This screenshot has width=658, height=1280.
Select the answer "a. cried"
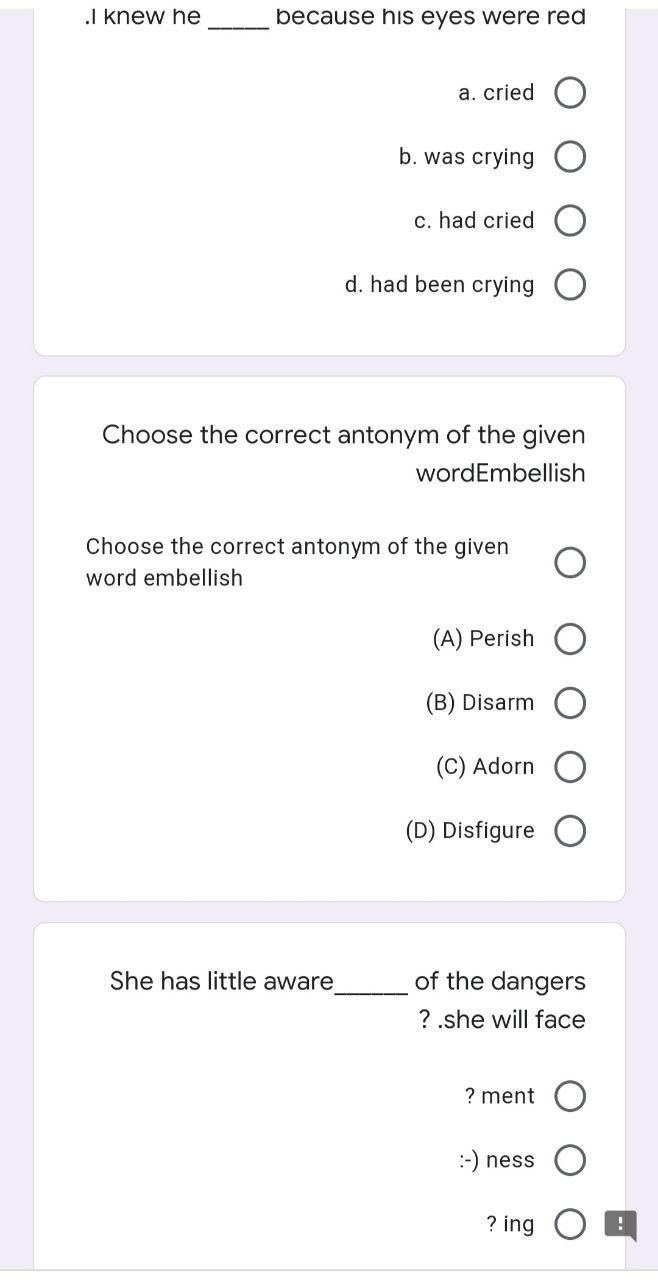coord(569,93)
